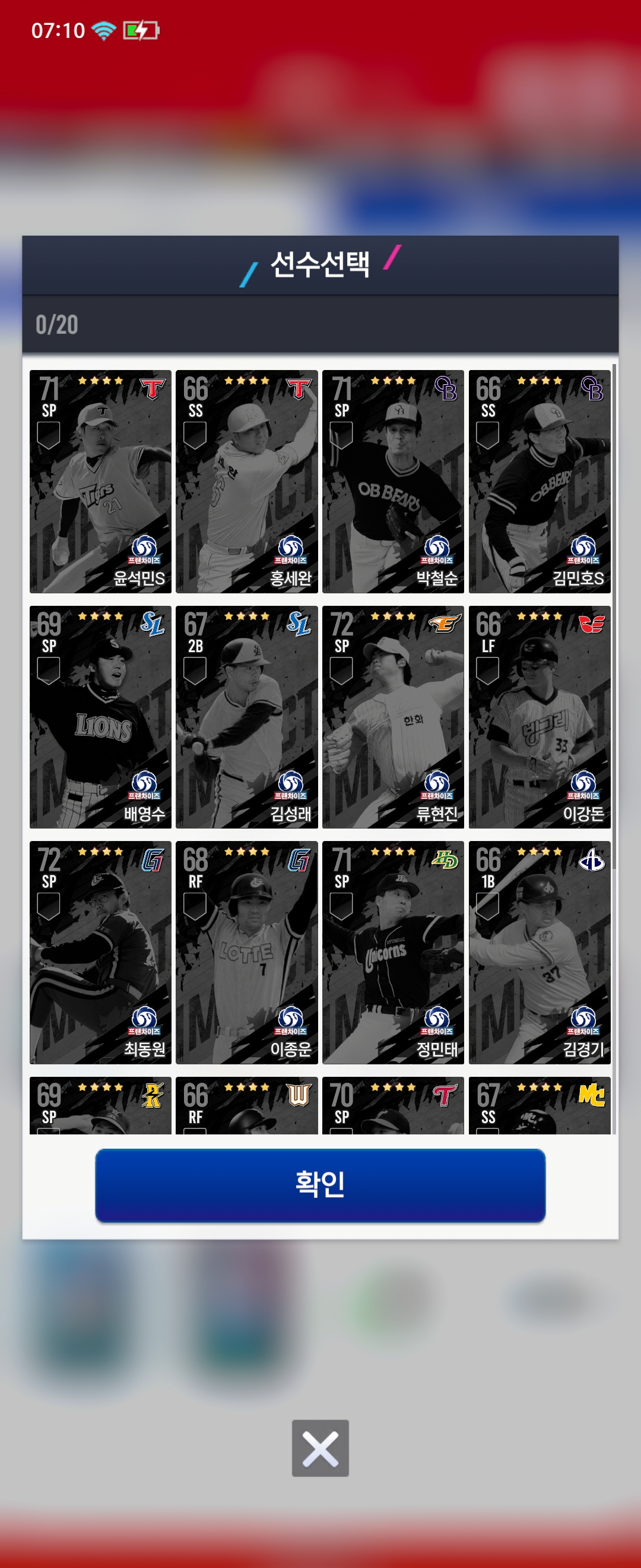Pick the 김민호S shortstop card

(540, 481)
